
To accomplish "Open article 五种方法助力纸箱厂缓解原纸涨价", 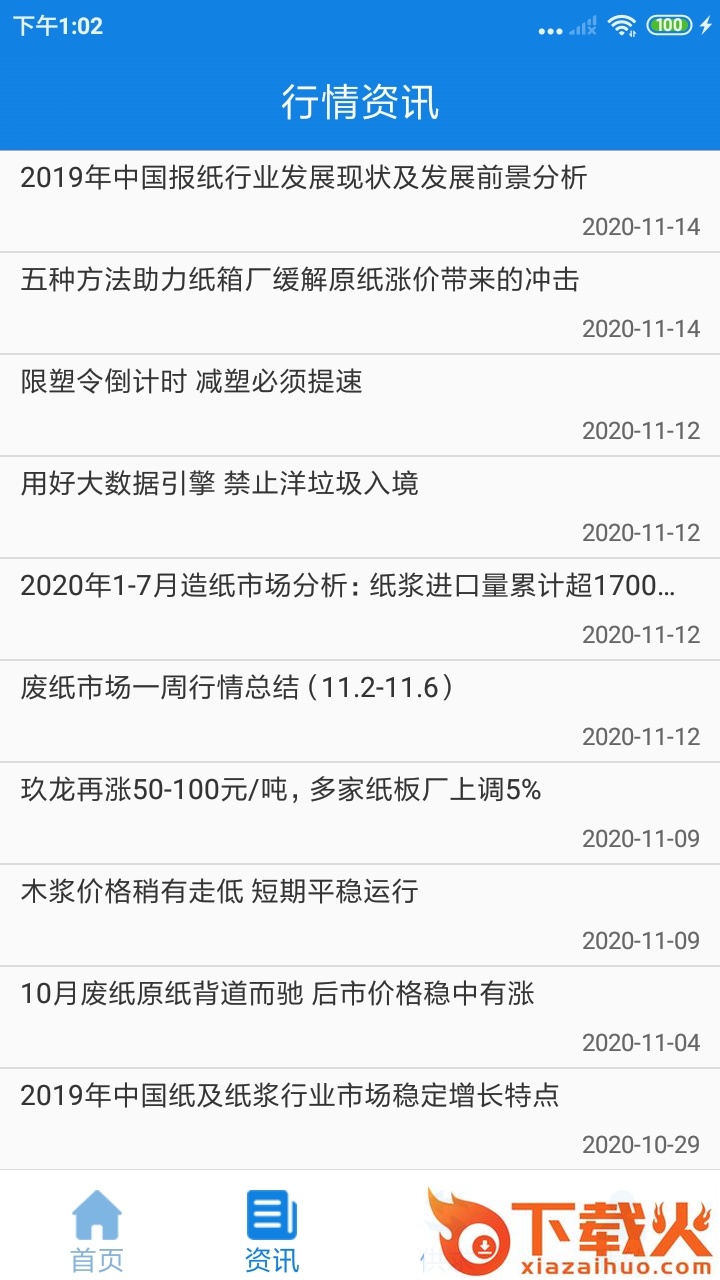I will point(360,303).
